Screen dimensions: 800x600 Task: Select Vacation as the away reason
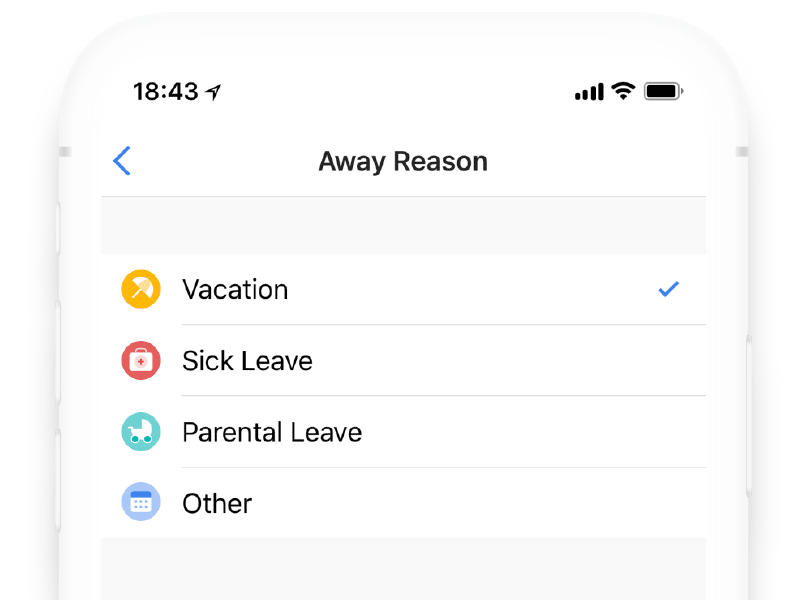[235, 290]
